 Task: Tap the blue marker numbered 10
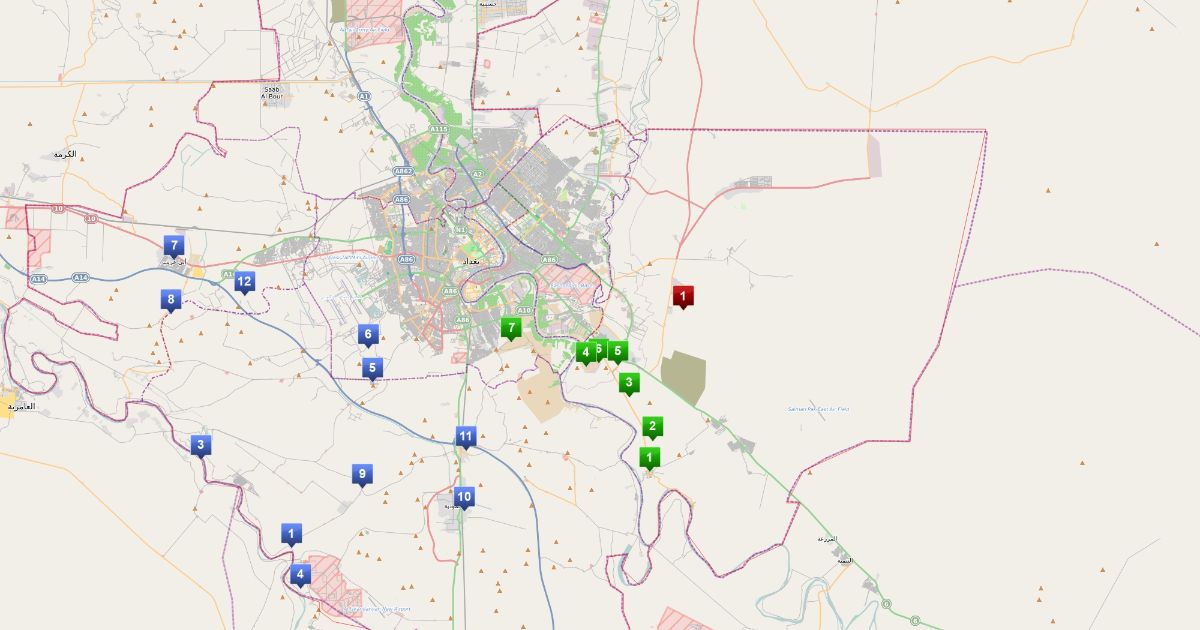[463, 496]
